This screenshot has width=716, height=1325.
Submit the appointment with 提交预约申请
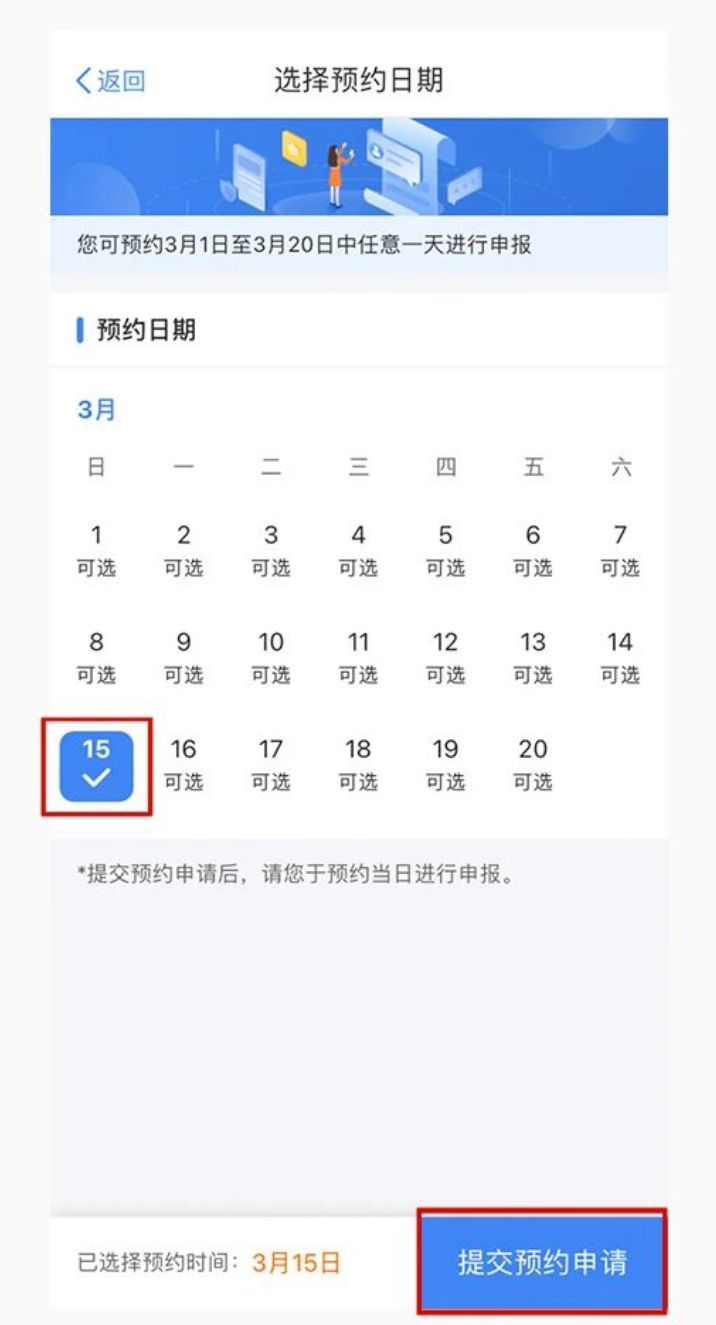[542, 1262]
